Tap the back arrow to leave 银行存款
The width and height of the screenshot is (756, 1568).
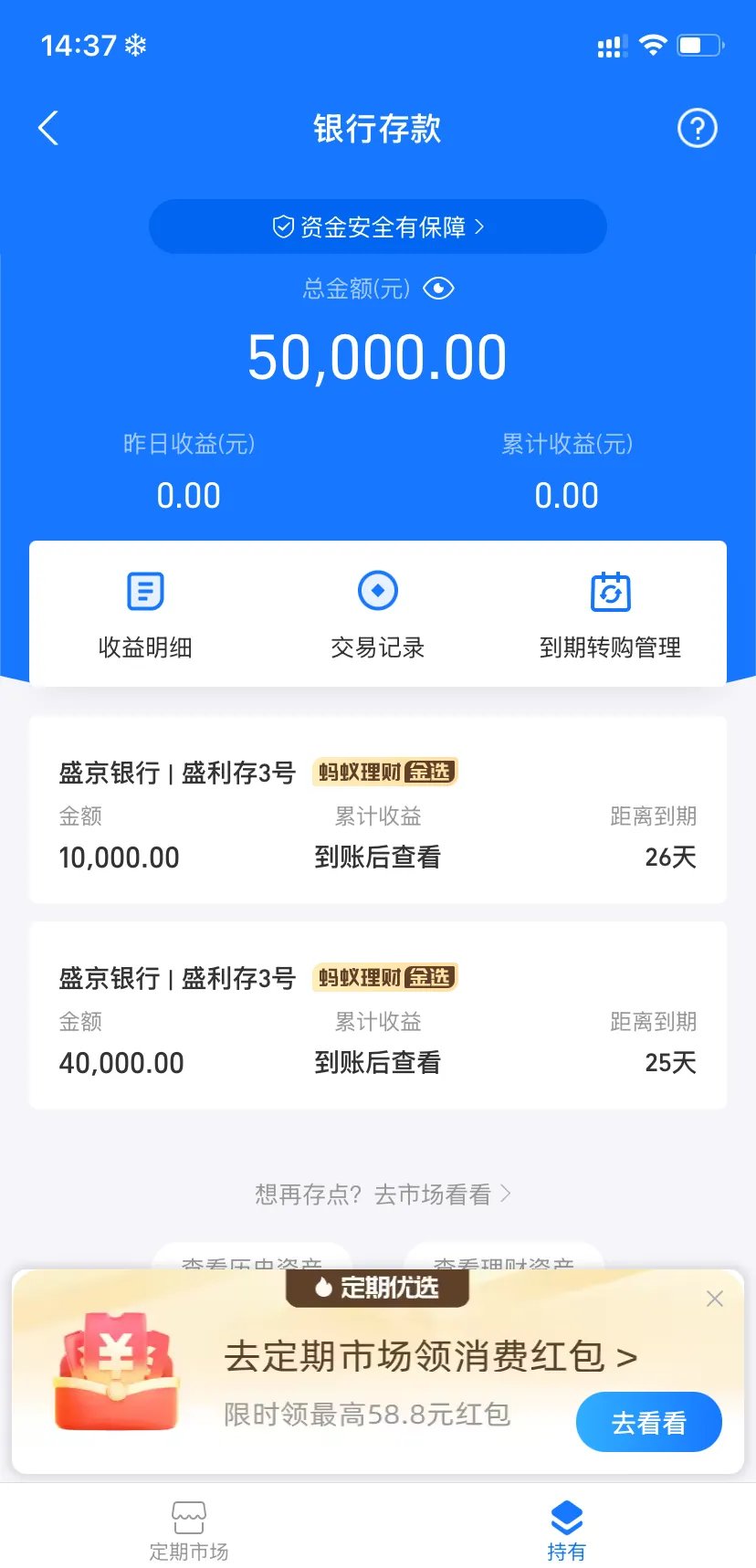(47, 128)
